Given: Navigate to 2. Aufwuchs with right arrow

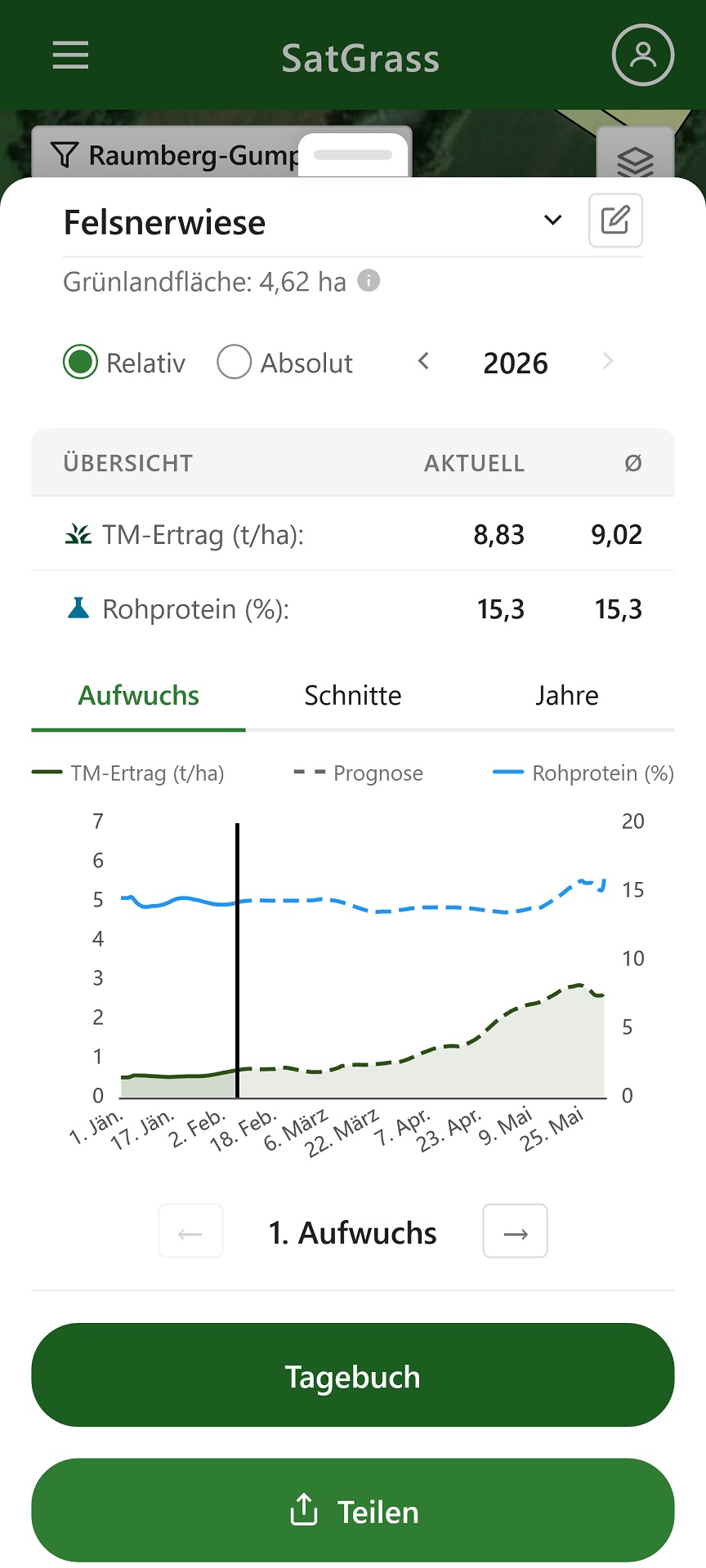Looking at the screenshot, I should [x=515, y=1232].
